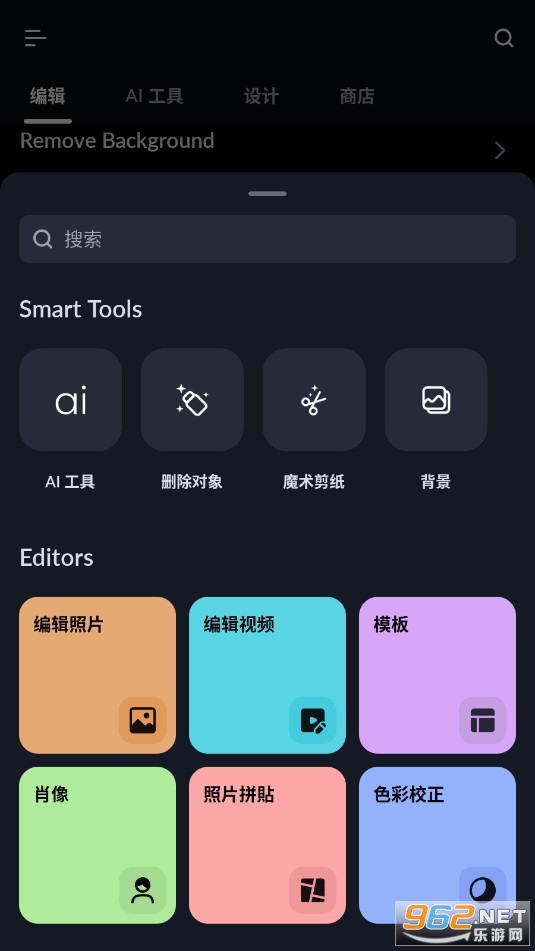Launch the 魔术剪纸 tool

(x=314, y=400)
